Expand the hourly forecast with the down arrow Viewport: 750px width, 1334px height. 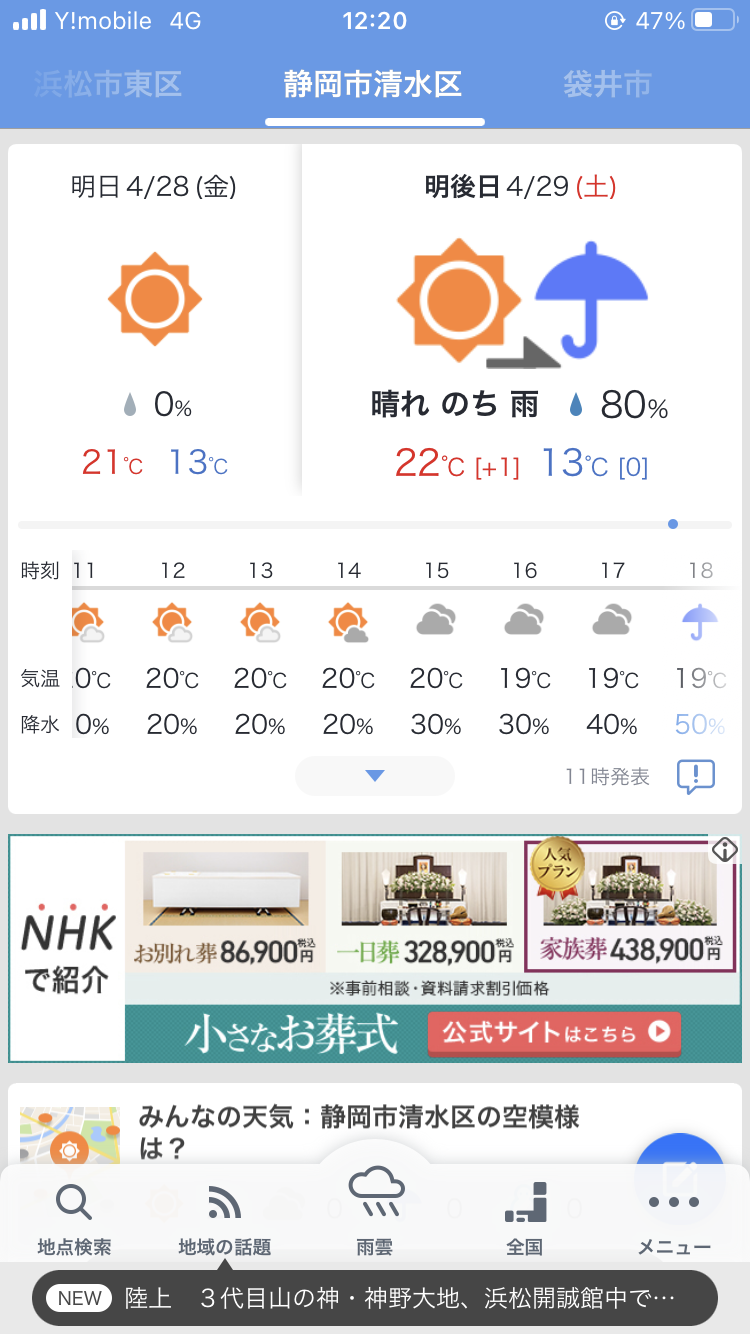tap(375, 776)
